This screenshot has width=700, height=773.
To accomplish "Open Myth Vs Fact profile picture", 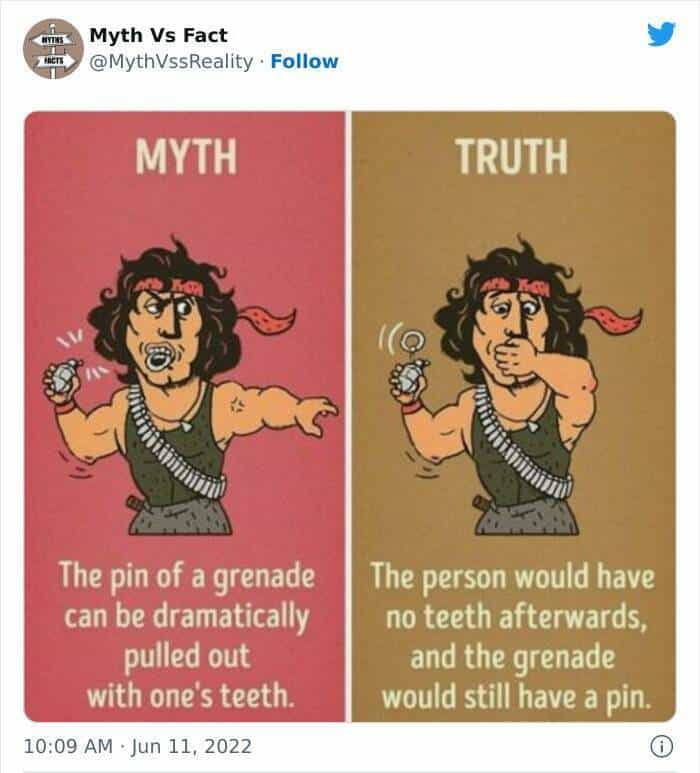I will (x=53, y=48).
